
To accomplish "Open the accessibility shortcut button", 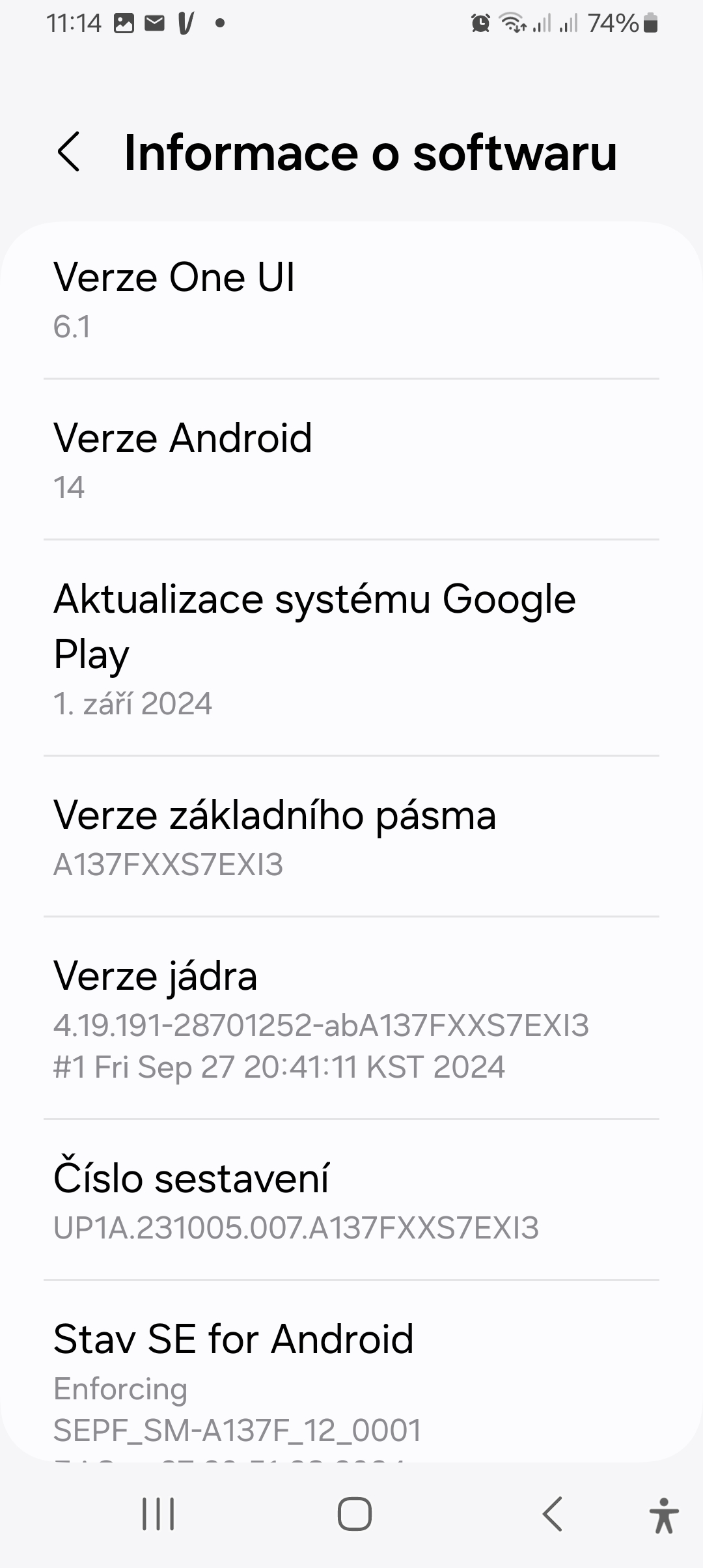I will coord(663,1515).
